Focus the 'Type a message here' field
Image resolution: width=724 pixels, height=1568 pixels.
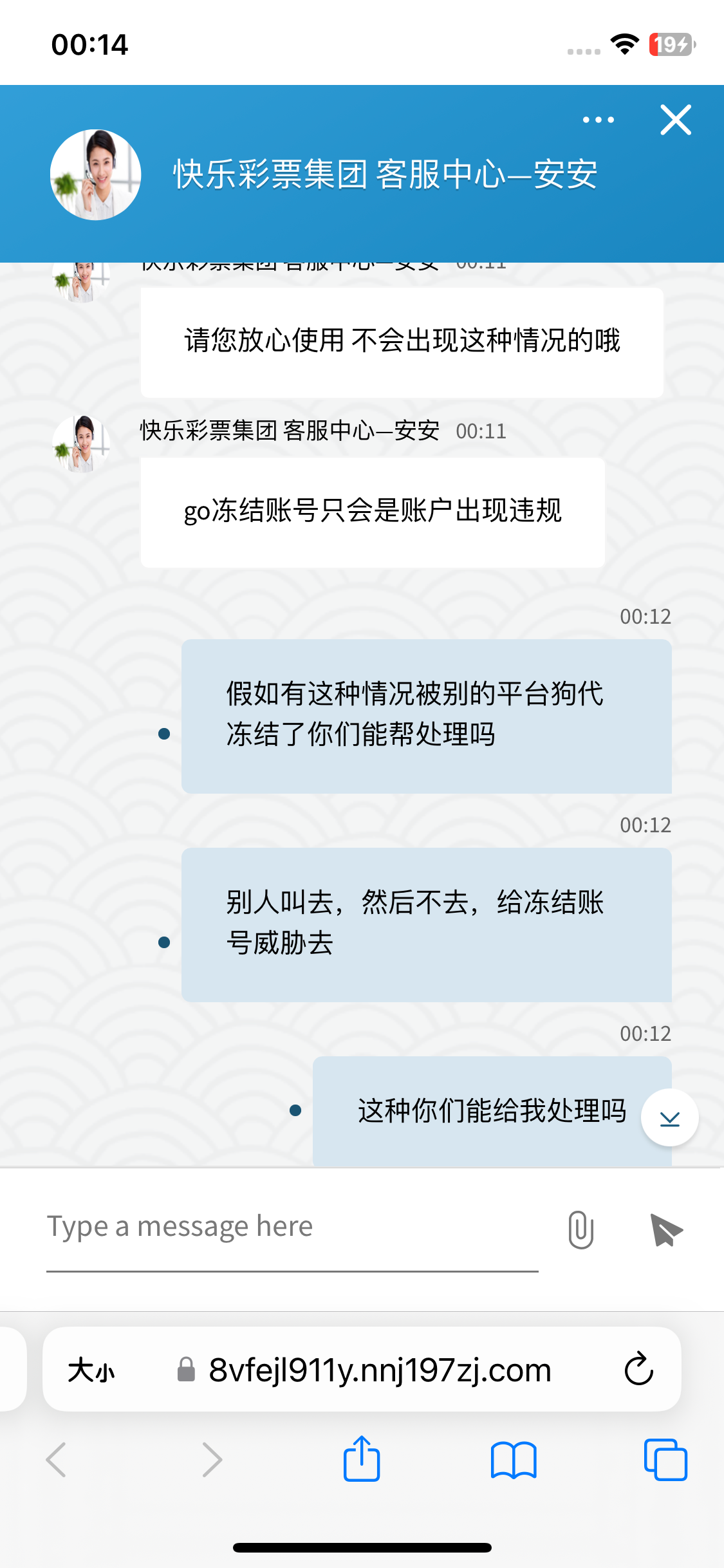(x=292, y=1228)
